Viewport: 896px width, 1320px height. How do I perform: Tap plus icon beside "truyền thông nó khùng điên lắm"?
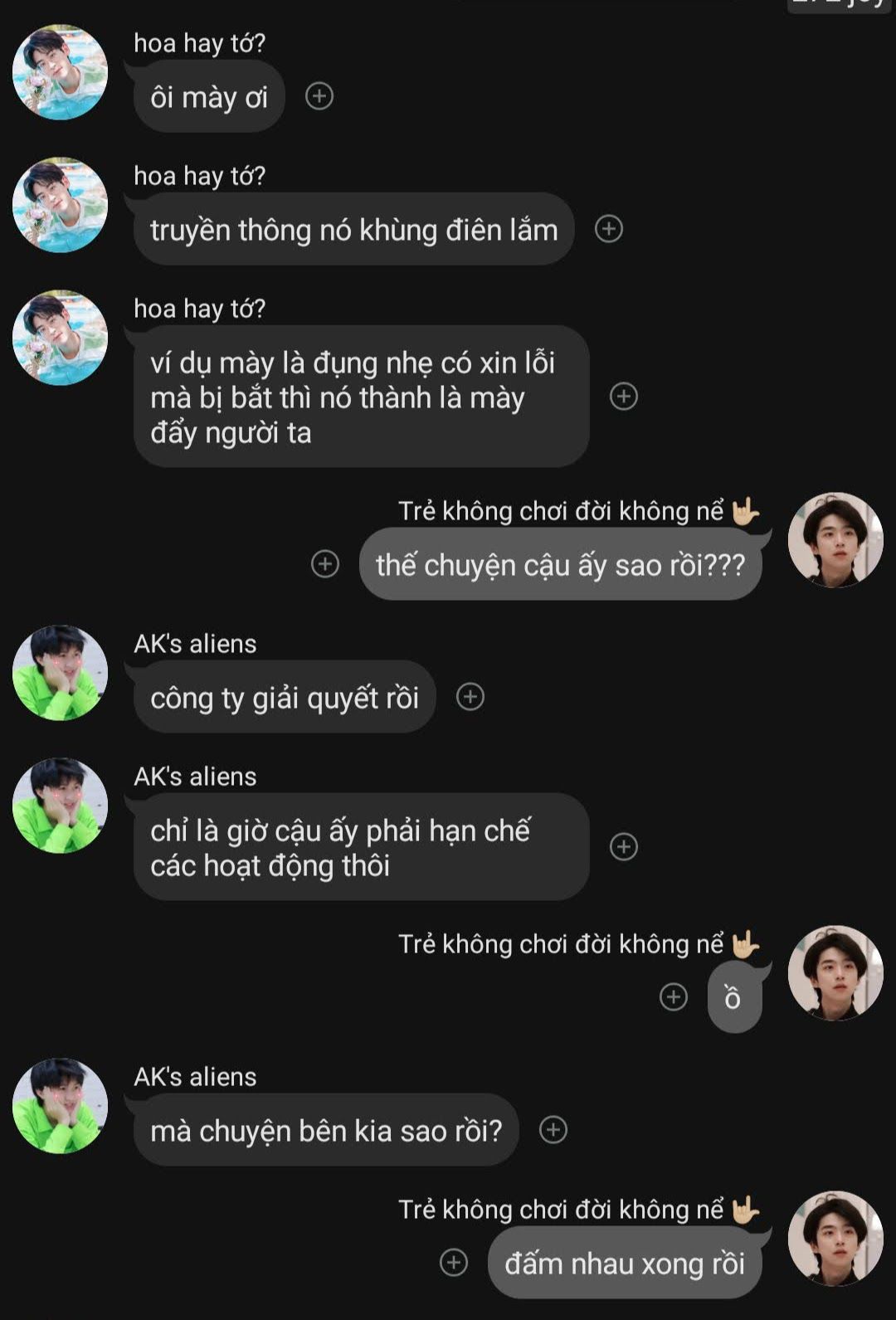pyautogui.click(x=609, y=229)
